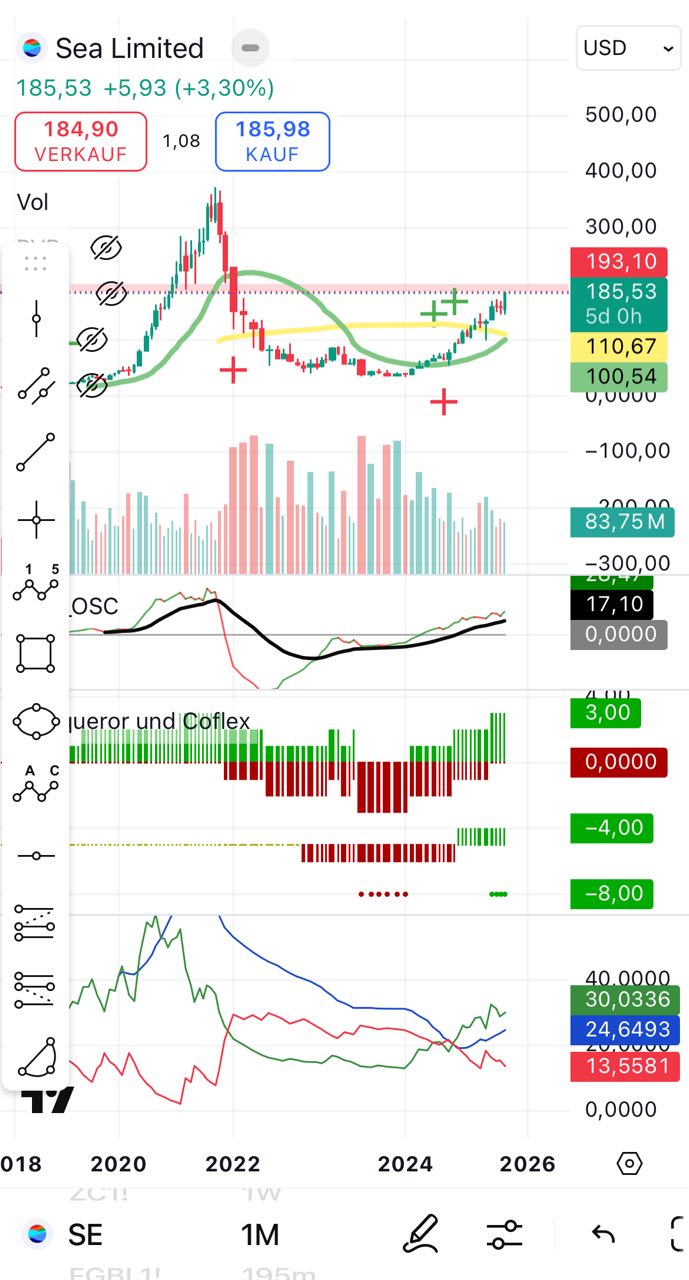Choose the ellipse shape tool
Image resolution: width=689 pixels, height=1280 pixels.
point(36,720)
